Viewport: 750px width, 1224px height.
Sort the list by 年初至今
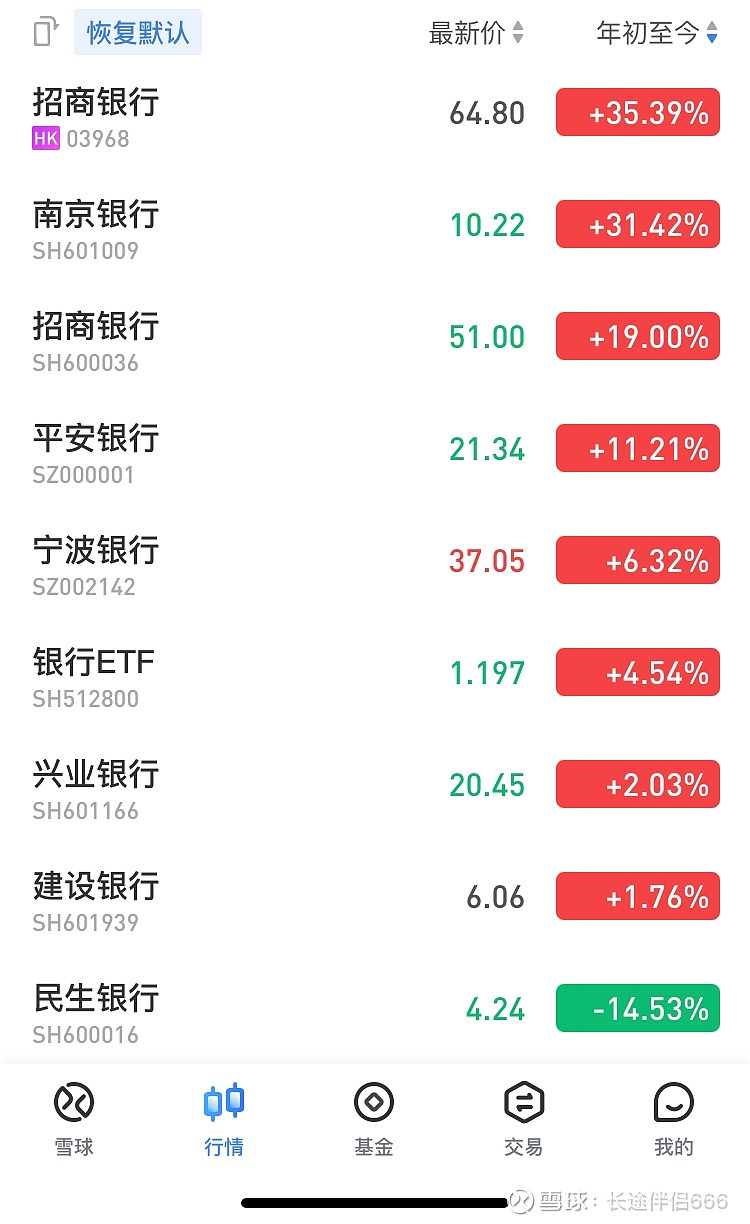point(657,33)
